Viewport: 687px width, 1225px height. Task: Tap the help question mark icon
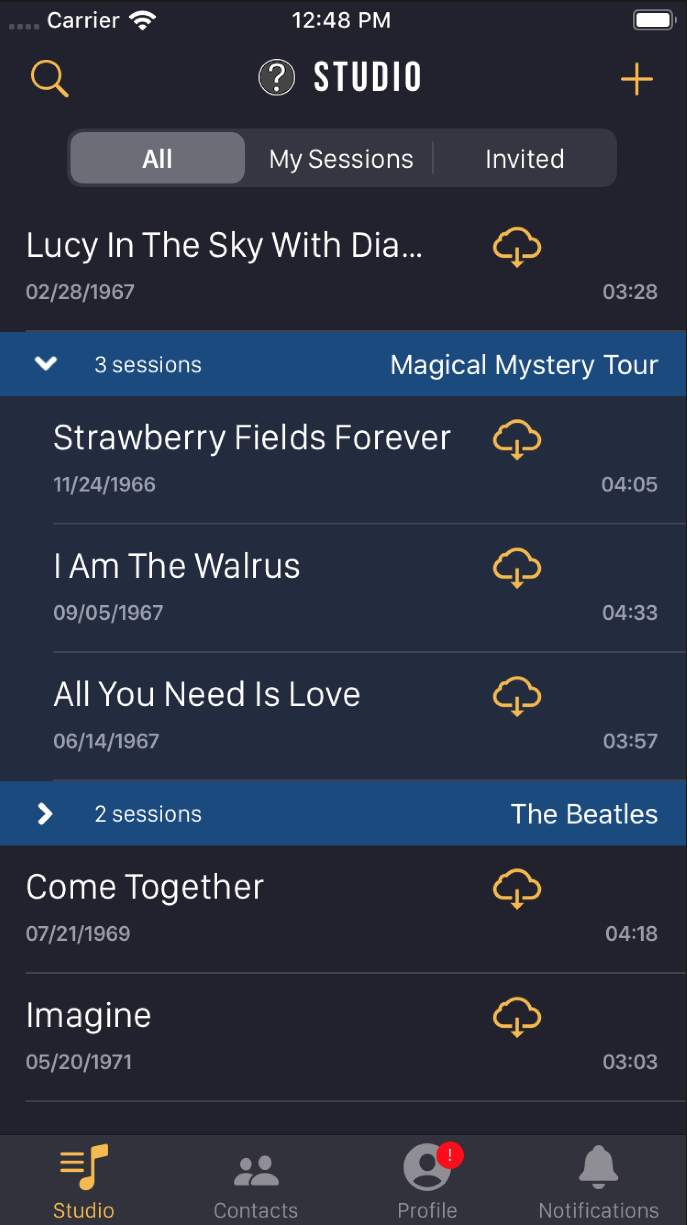277,77
